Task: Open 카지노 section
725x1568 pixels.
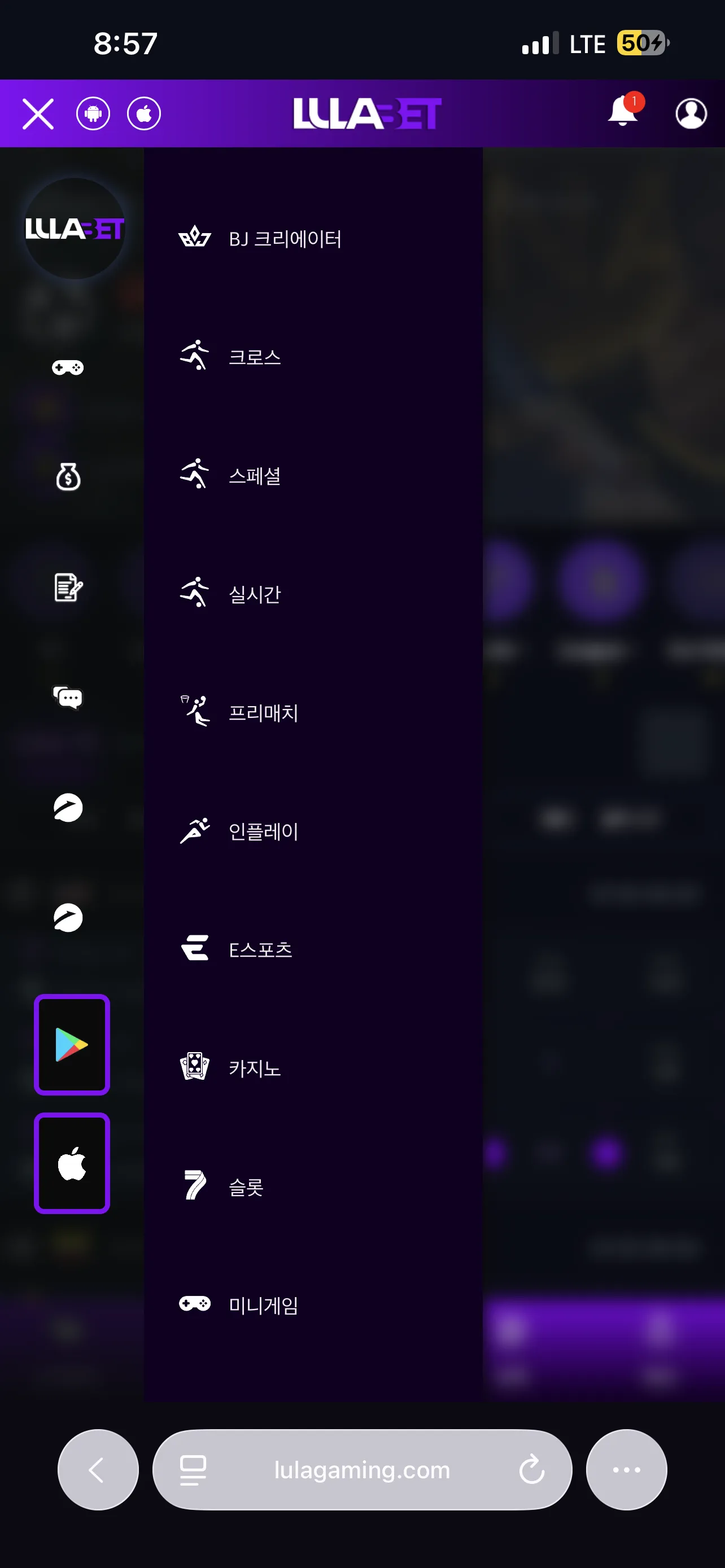Action: pyautogui.click(x=313, y=1068)
